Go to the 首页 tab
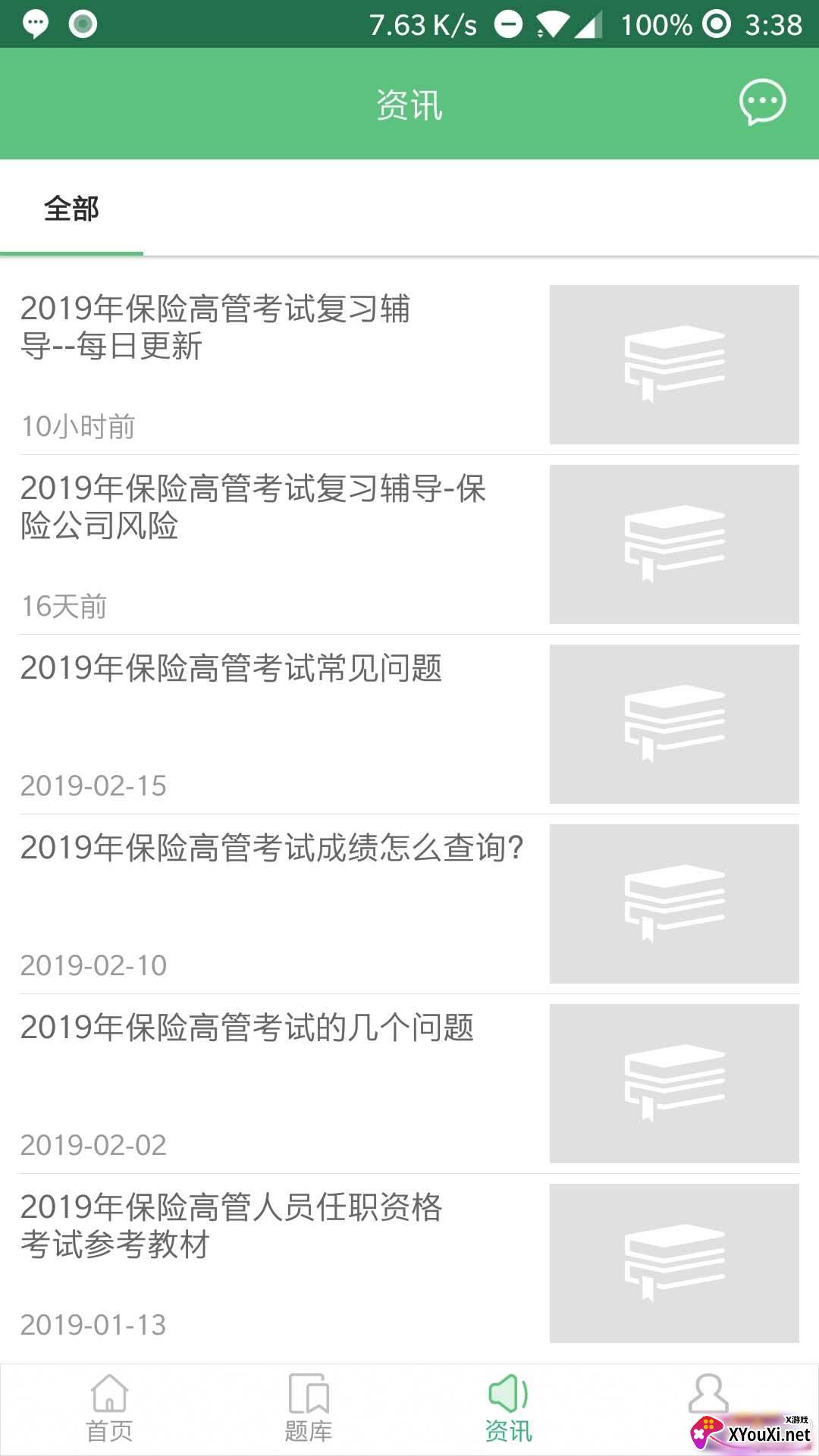Viewport: 819px width, 1456px height. point(109,1409)
